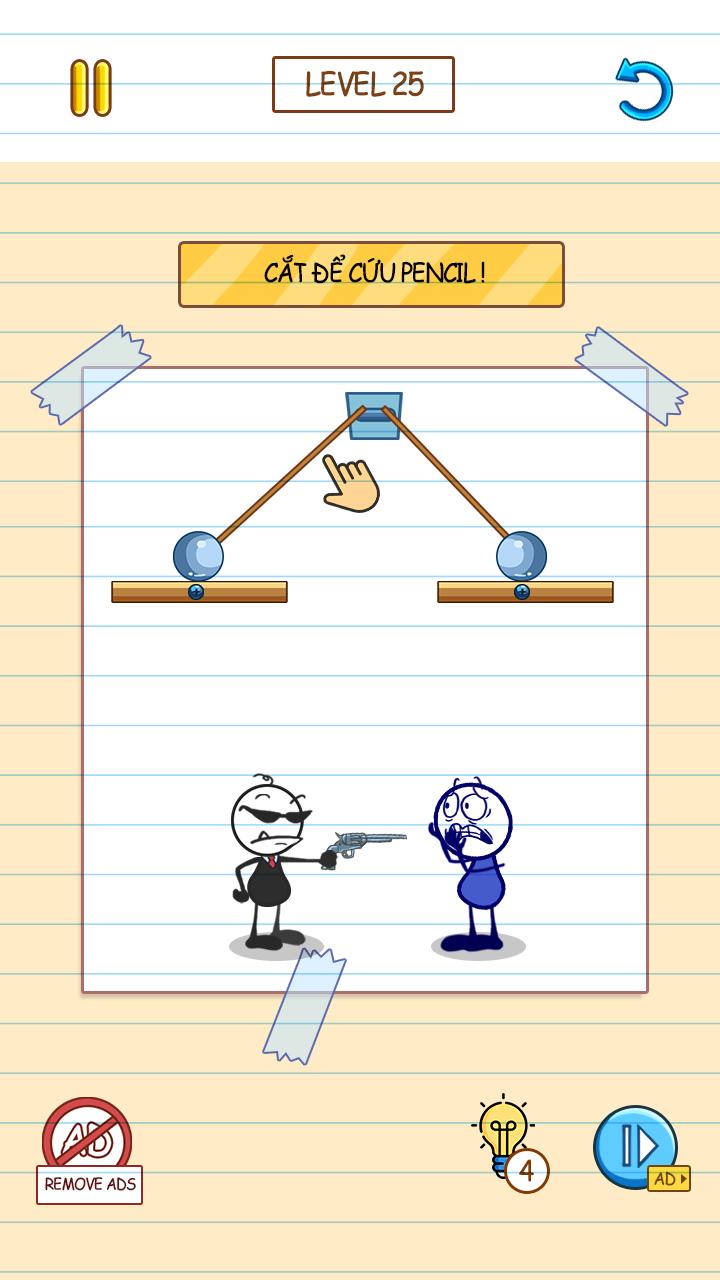The height and width of the screenshot is (1280, 720).
Task: Open the Remove Ads offer
Action: [x=89, y=1150]
